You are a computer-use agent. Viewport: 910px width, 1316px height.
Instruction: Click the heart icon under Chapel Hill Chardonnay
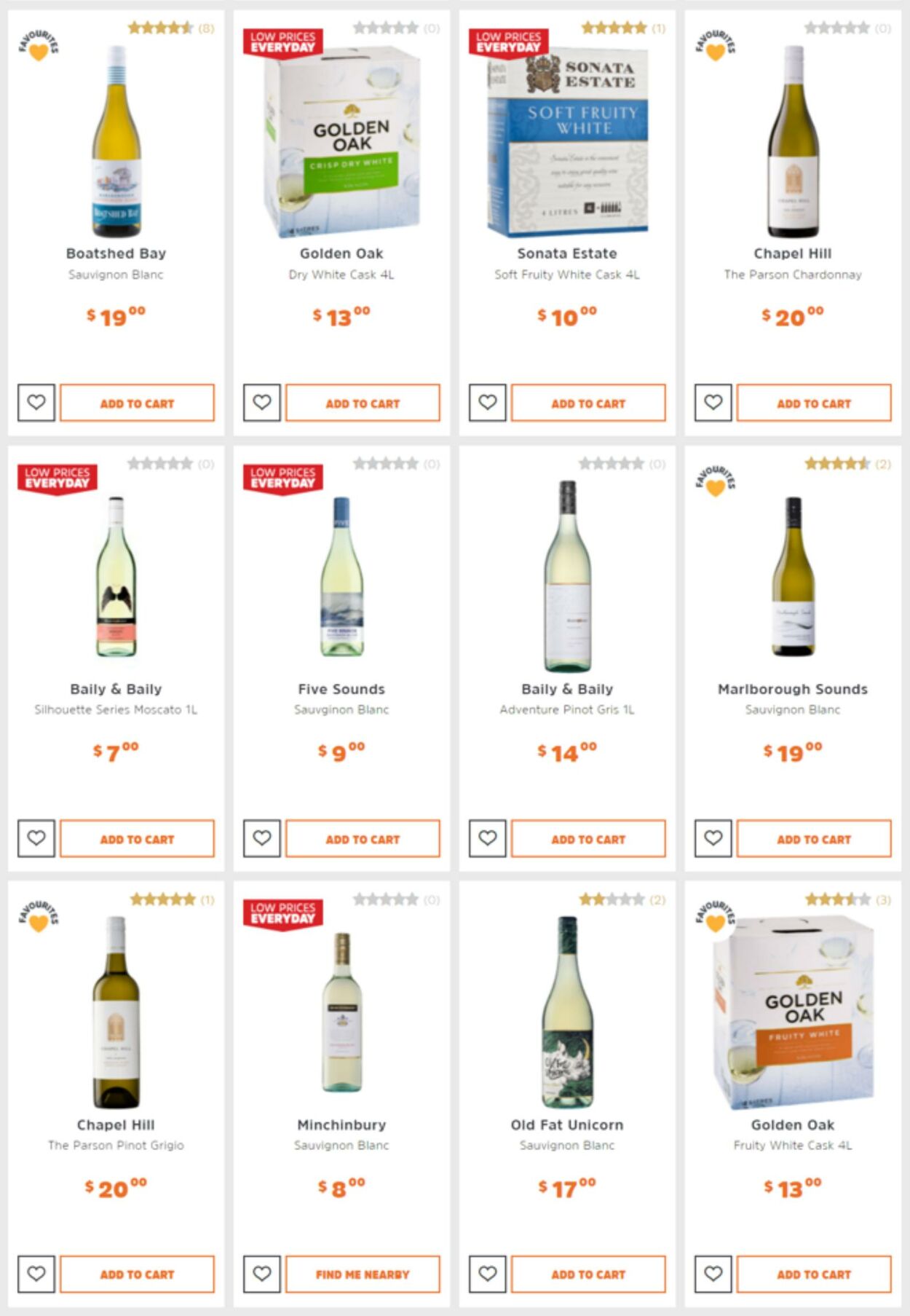pos(712,404)
